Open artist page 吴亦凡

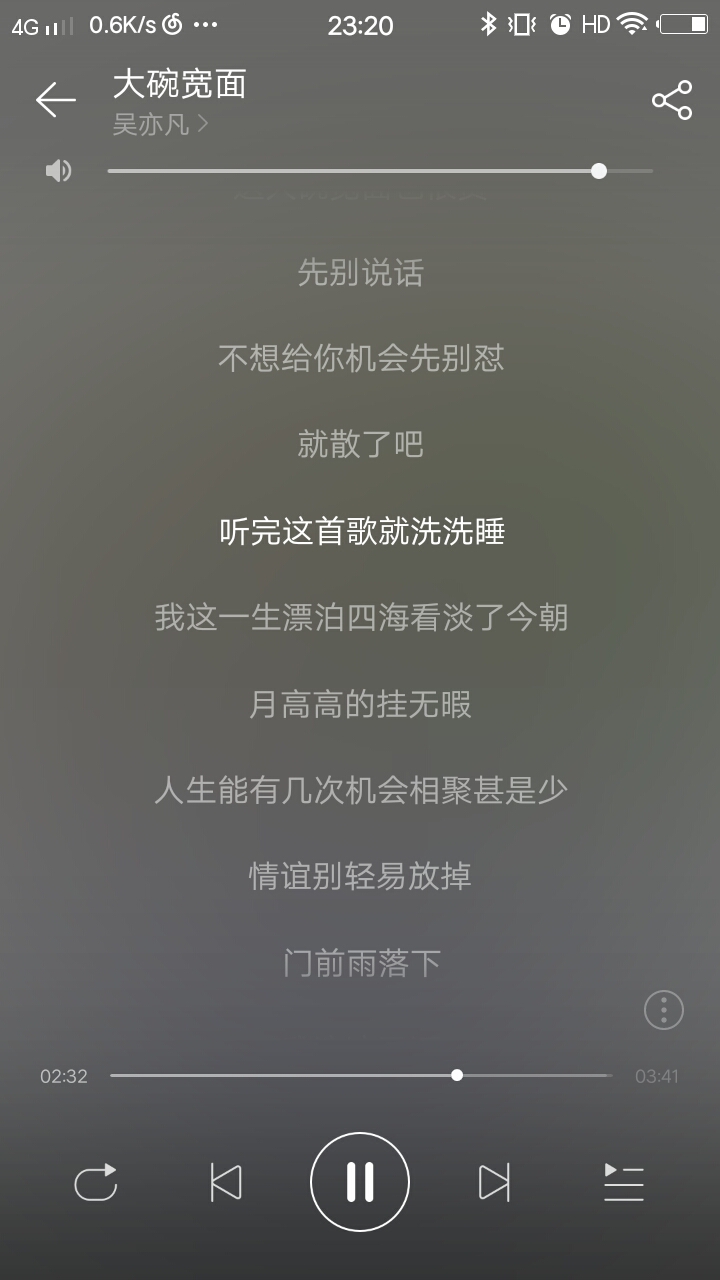point(161,125)
